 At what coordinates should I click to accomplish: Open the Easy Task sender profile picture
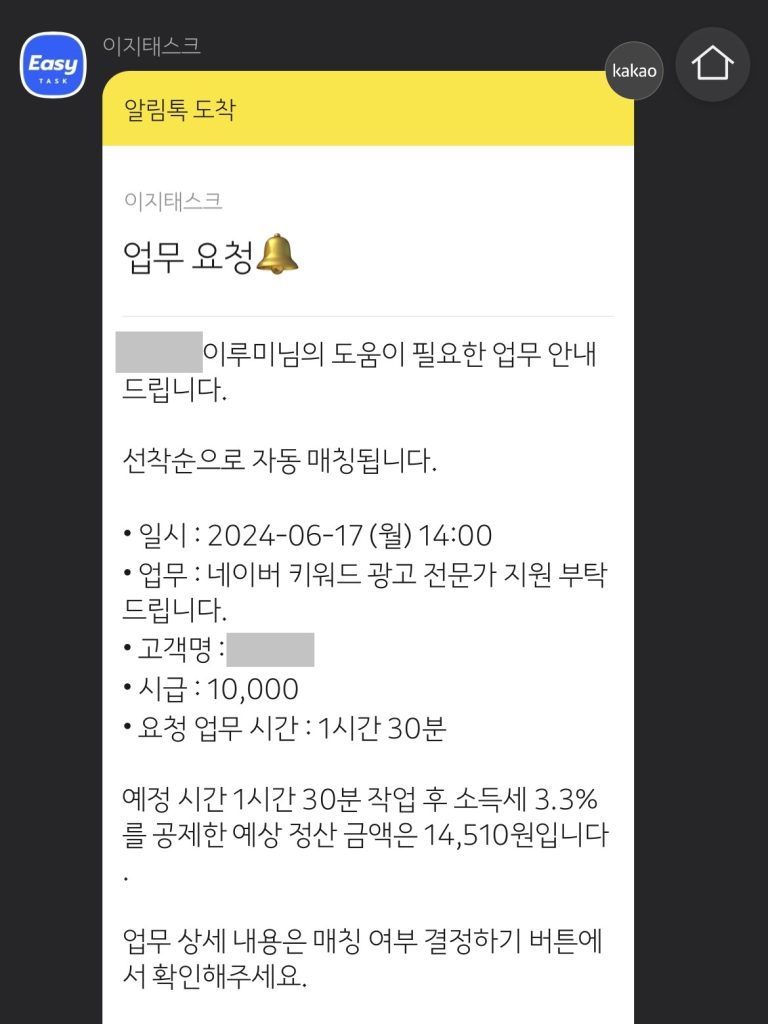click(54, 65)
